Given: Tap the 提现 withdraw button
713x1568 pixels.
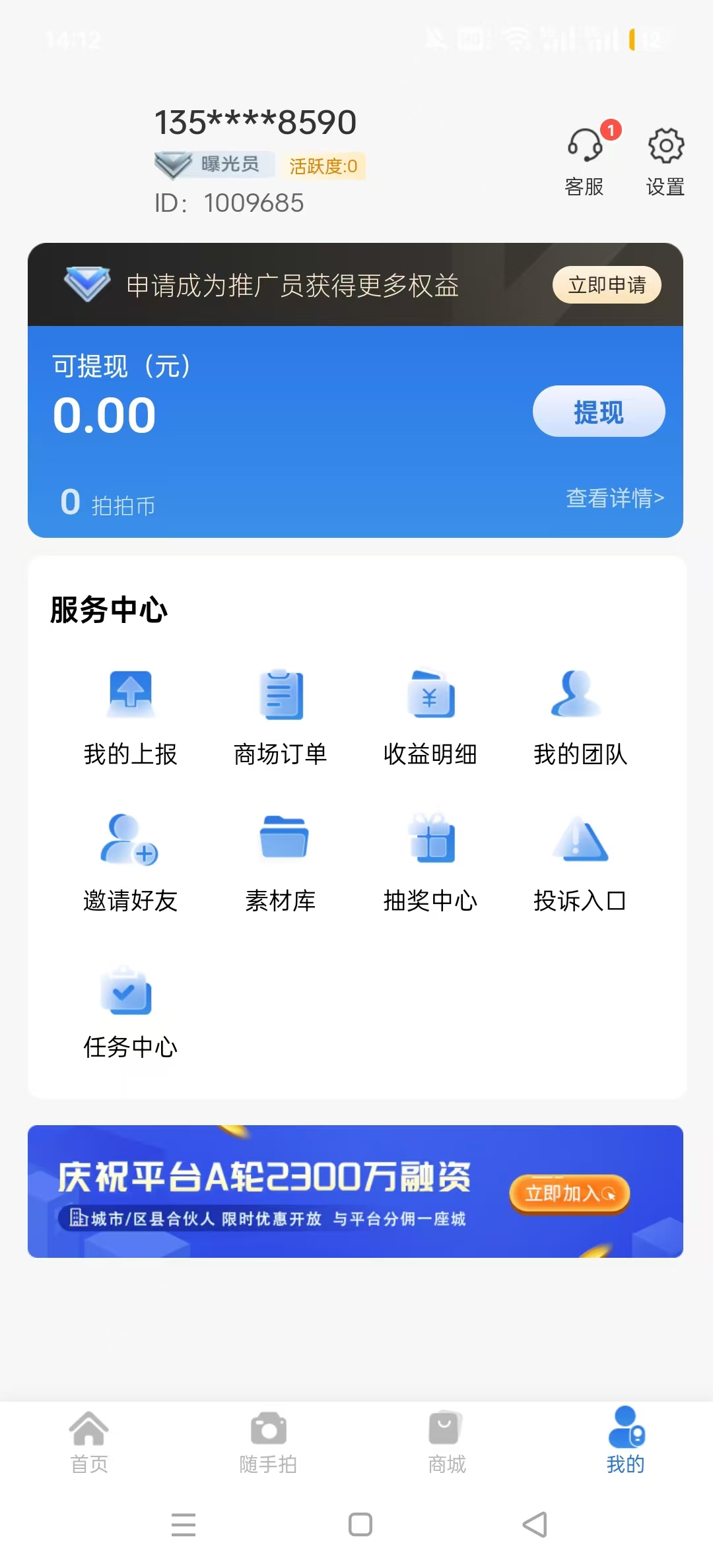Looking at the screenshot, I should pos(598,412).
